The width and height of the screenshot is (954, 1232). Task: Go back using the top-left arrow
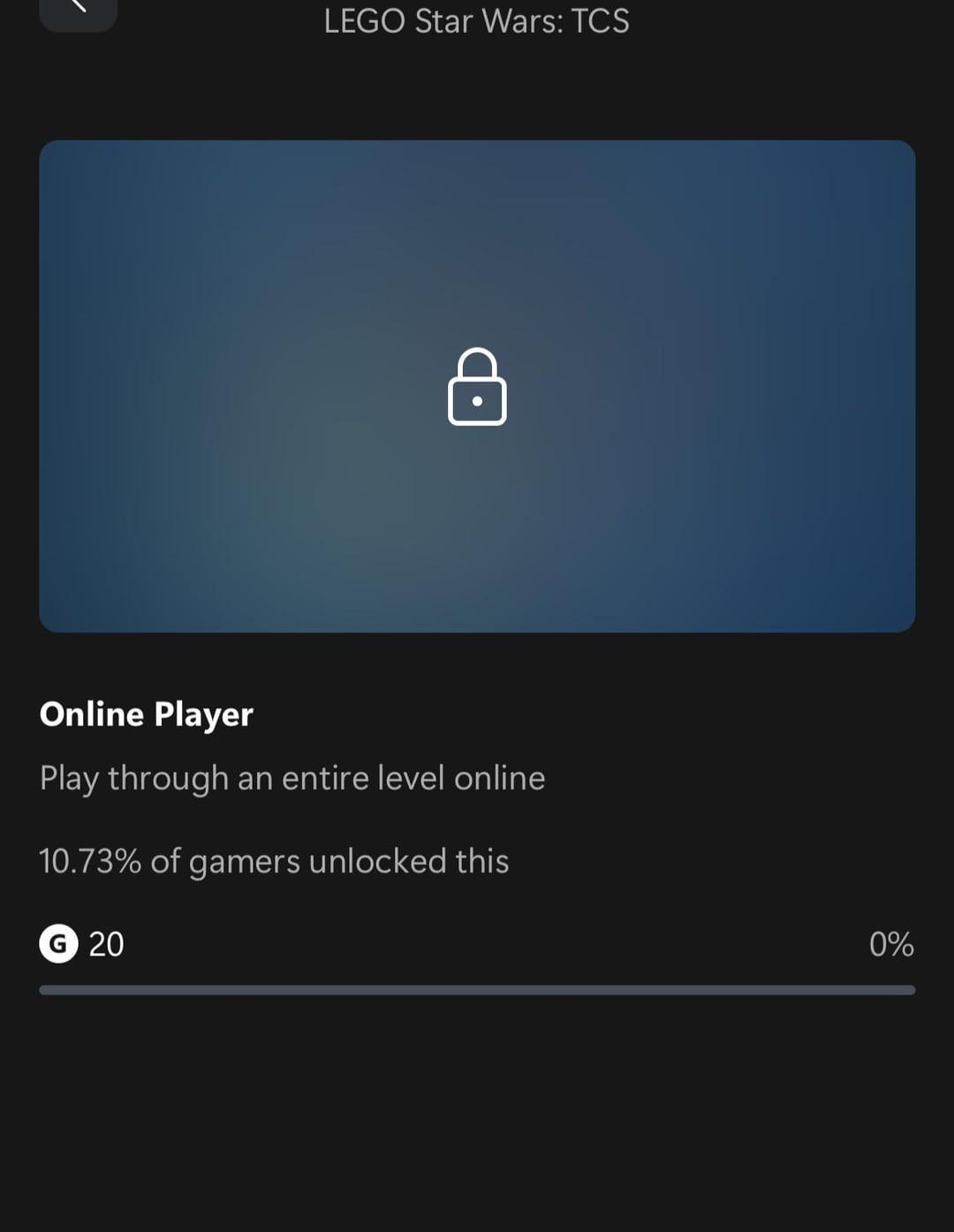point(78,11)
